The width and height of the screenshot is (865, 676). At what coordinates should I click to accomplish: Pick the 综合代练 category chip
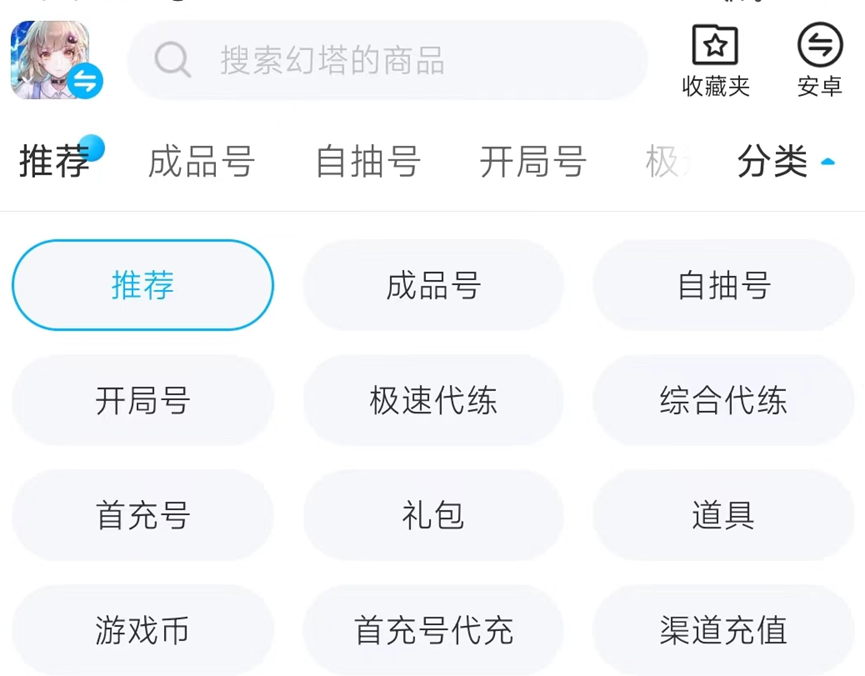point(723,401)
